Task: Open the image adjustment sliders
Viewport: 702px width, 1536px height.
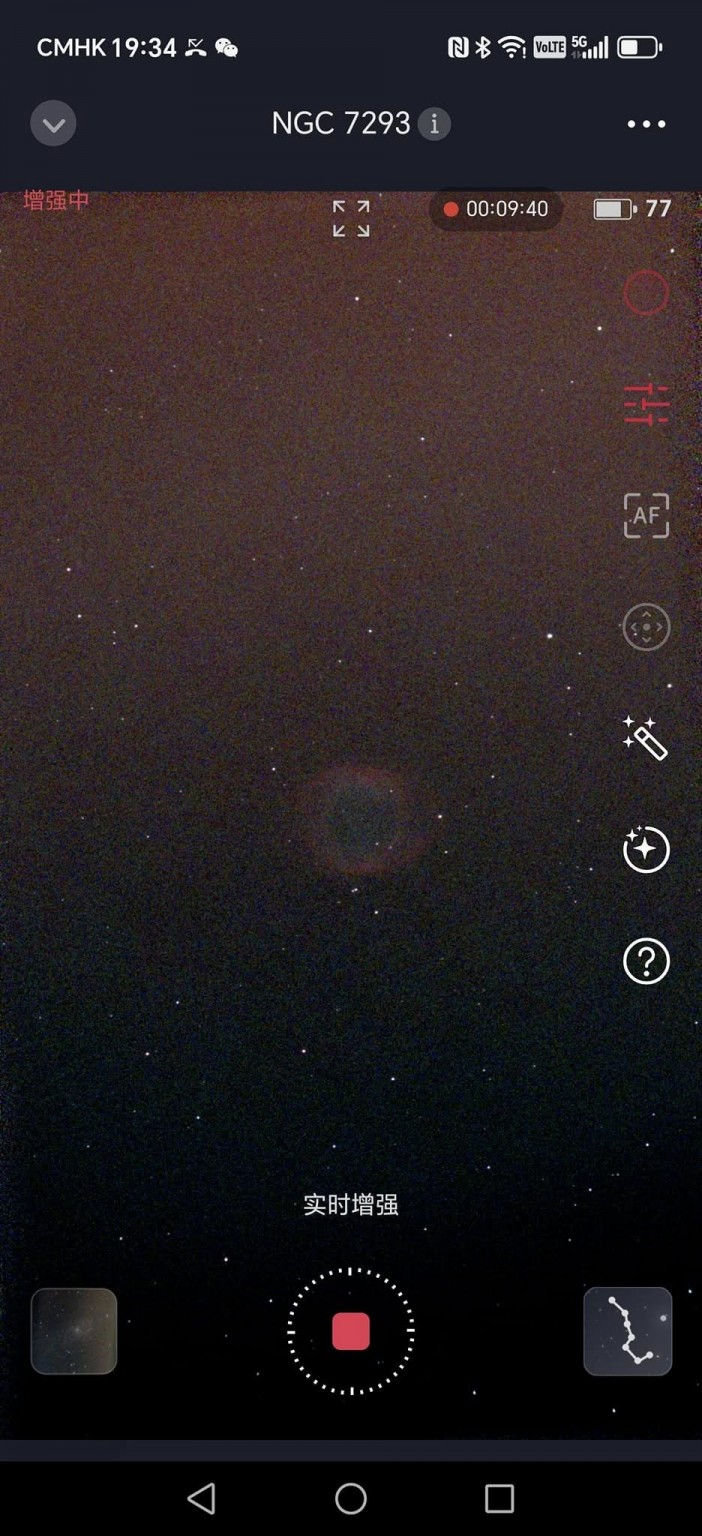Action: [x=646, y=404]
